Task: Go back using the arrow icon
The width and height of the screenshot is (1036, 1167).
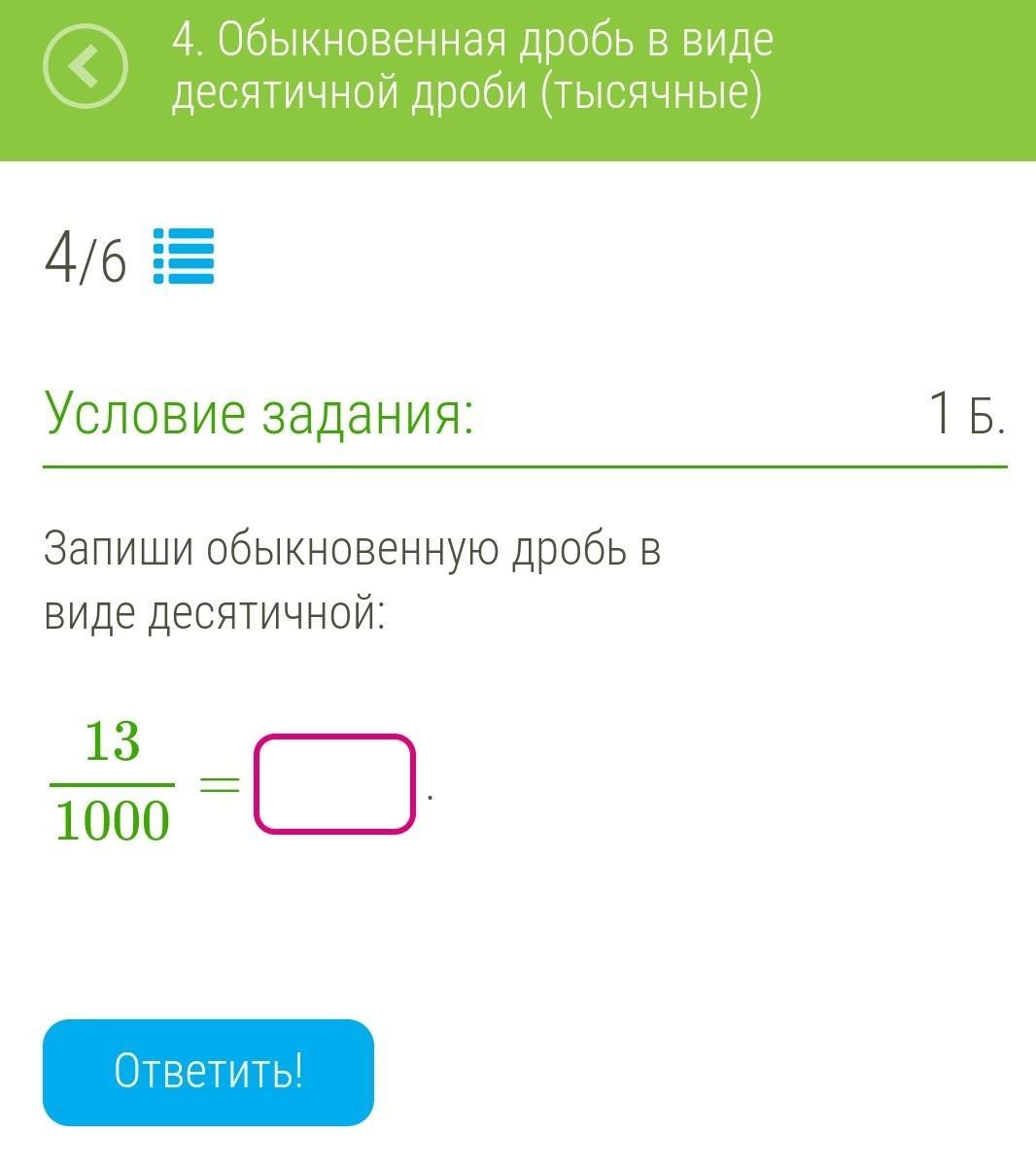Action: 86,67
